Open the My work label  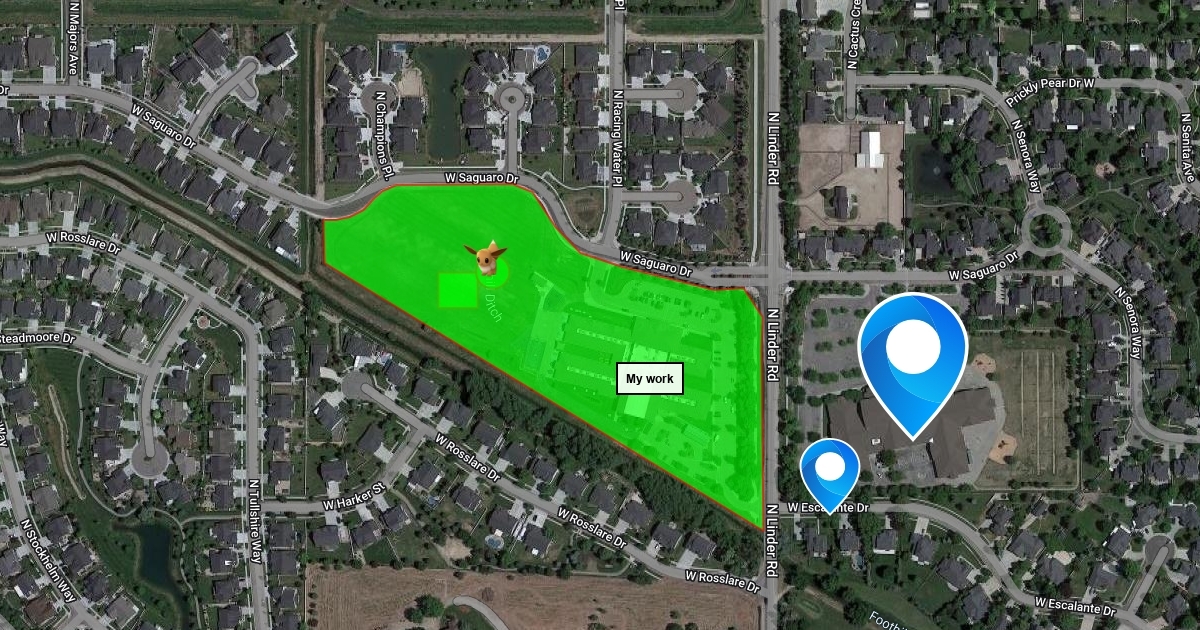click(649, 379)
